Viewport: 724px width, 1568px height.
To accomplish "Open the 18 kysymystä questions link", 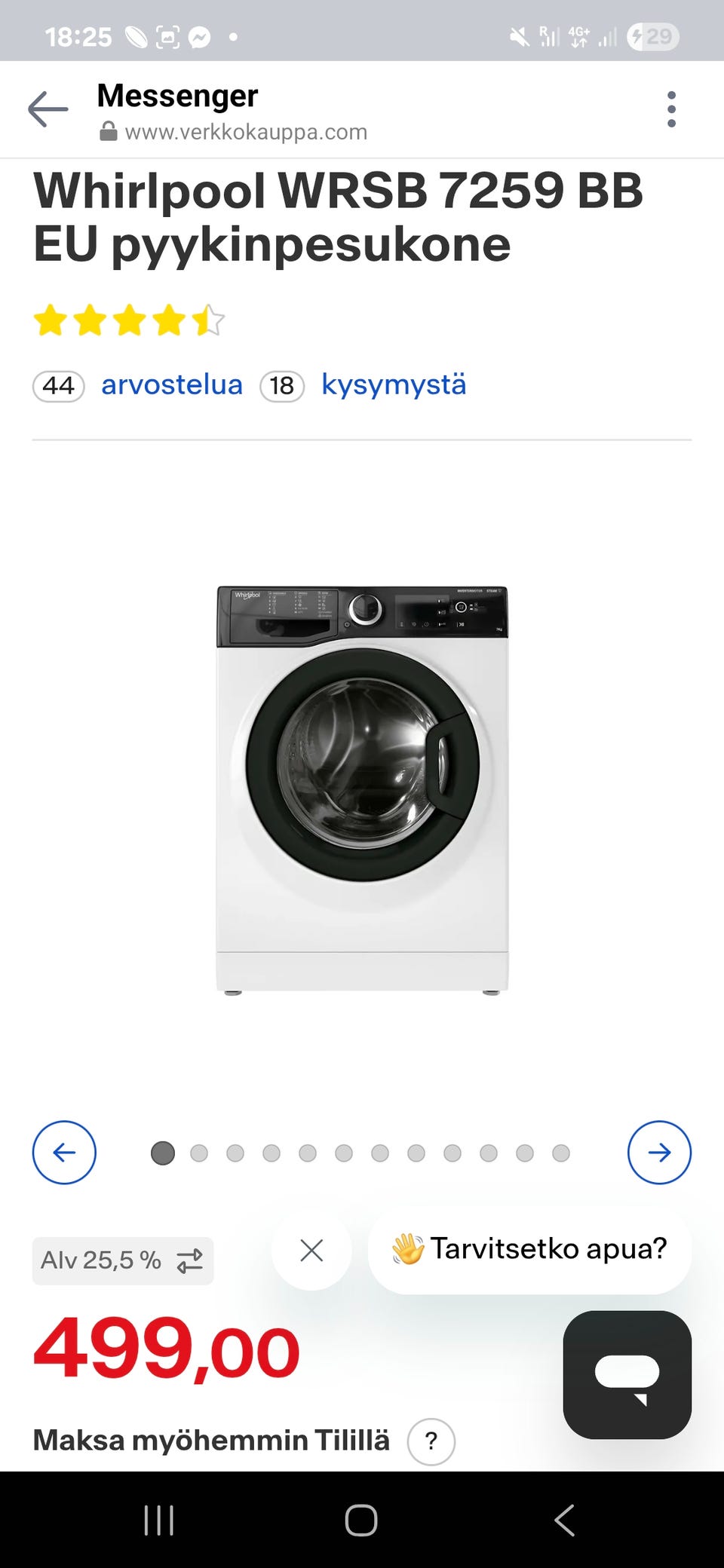I will (393, 385).
